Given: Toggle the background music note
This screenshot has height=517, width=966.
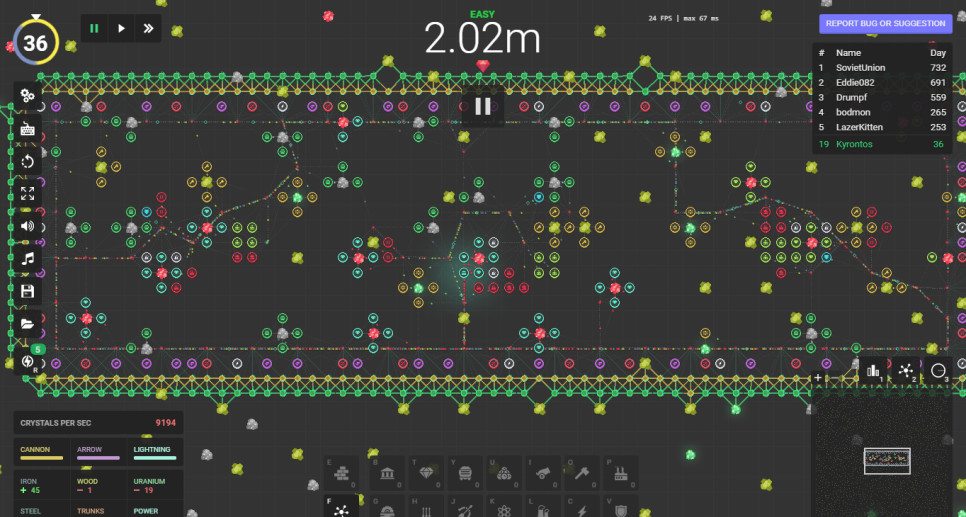Looking at the screenshot, I should [27, 259].
